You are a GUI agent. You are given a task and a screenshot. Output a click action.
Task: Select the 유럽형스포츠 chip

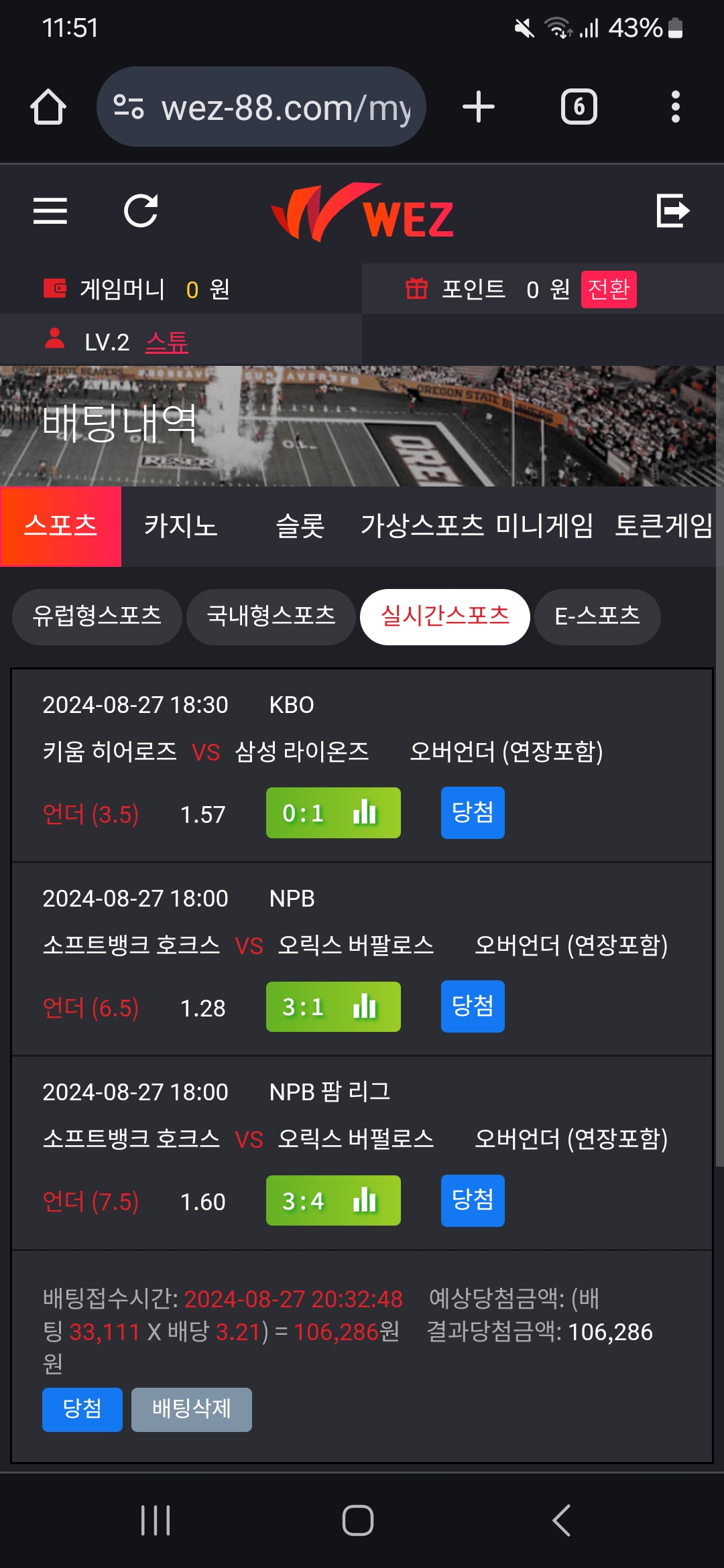coord(97,616)
